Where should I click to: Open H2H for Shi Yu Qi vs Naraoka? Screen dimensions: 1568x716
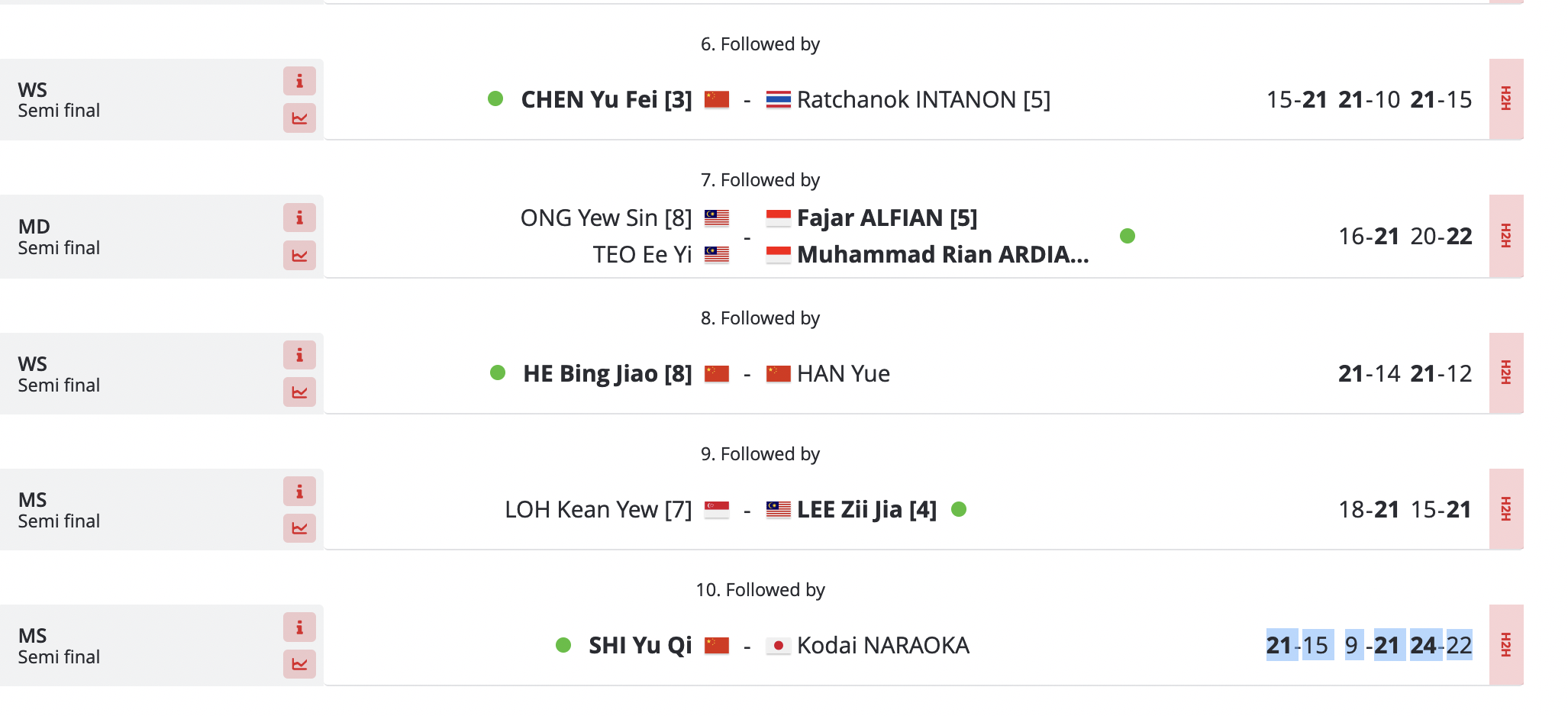pos(1505,644)
